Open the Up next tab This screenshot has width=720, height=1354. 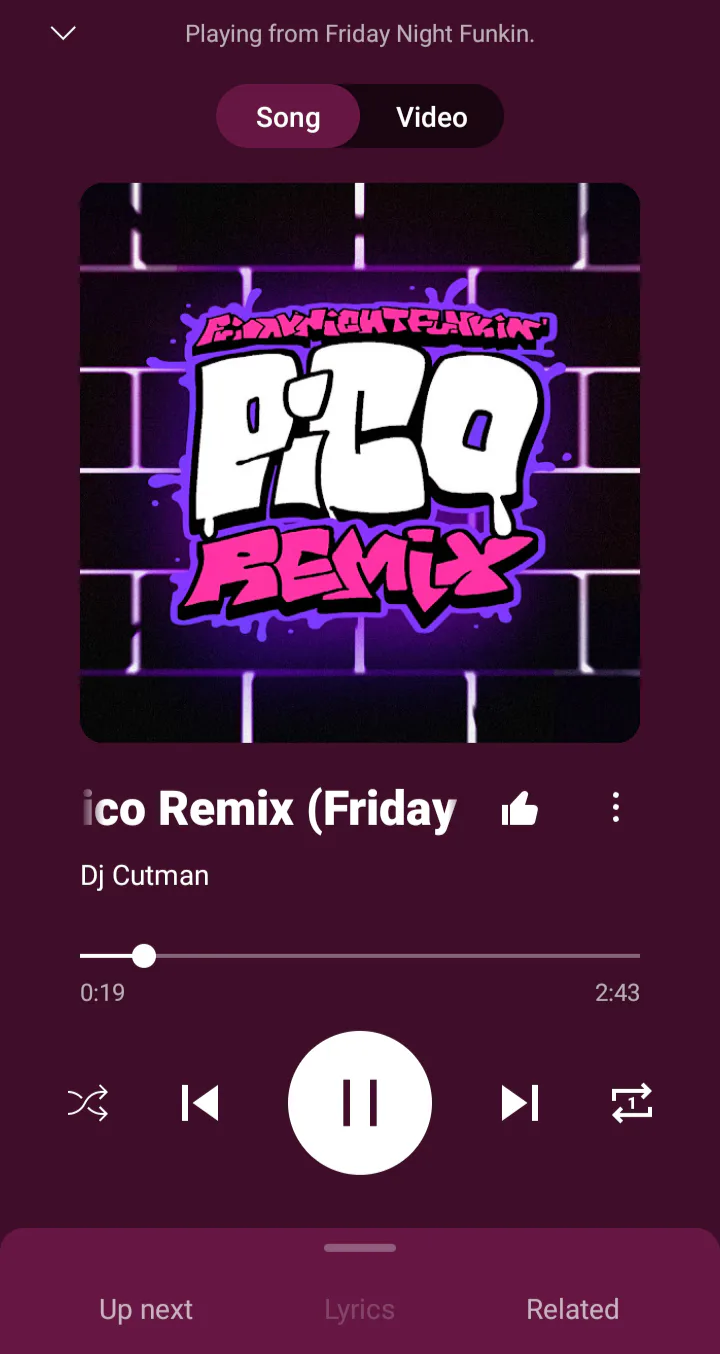click(x=146, y=1309)
